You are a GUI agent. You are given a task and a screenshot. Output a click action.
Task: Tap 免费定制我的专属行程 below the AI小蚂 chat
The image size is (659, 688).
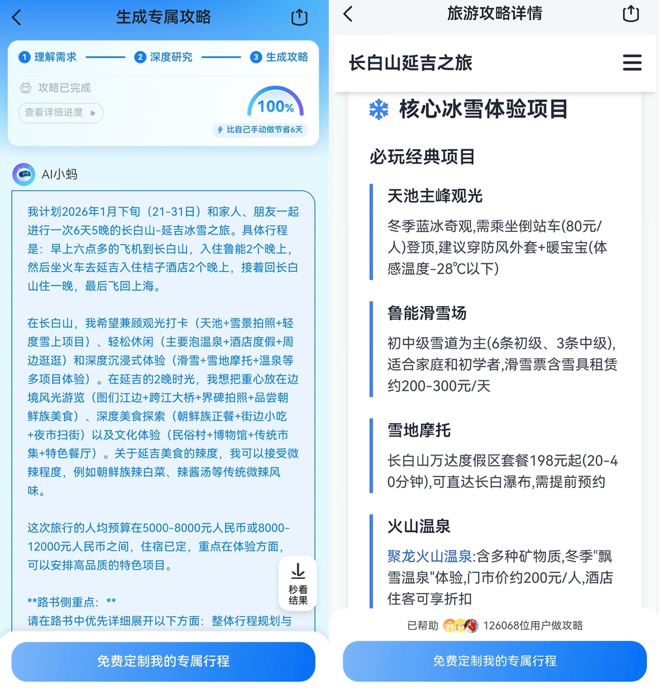[163, 661]
